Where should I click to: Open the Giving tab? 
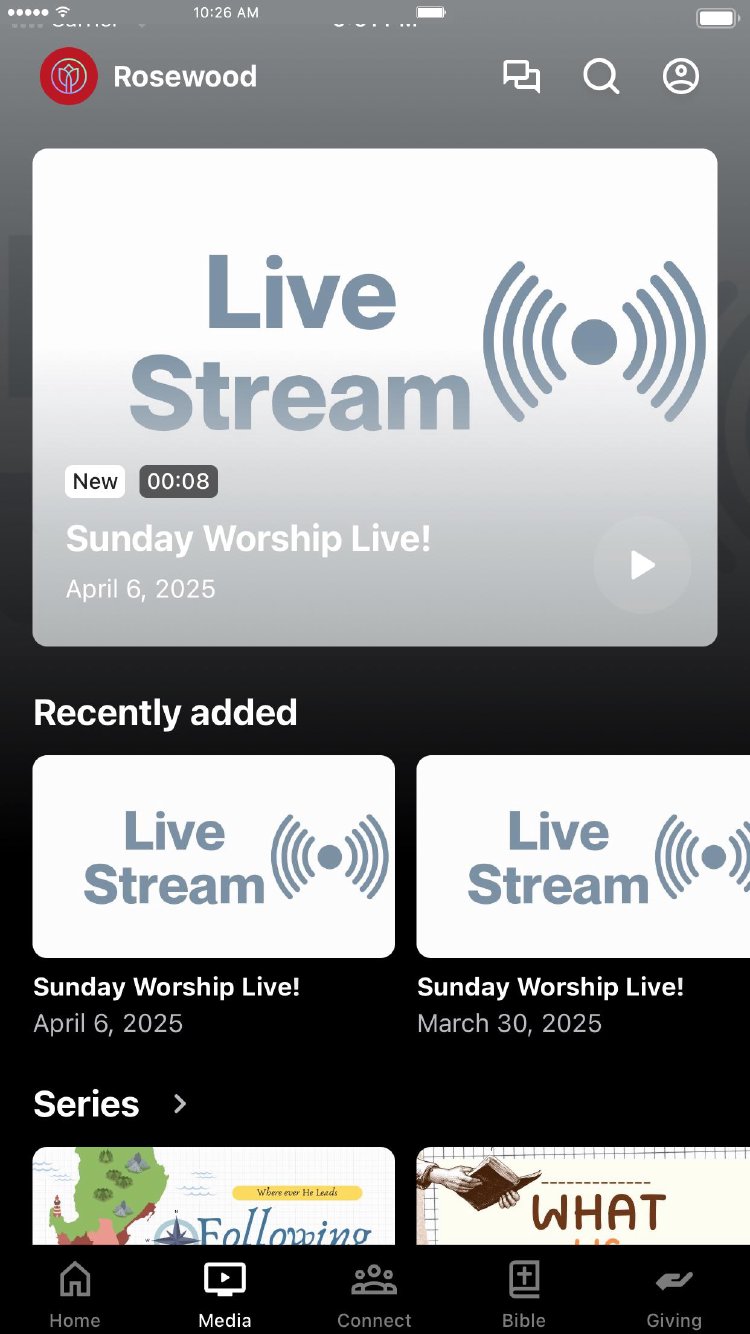(674, 1294)
